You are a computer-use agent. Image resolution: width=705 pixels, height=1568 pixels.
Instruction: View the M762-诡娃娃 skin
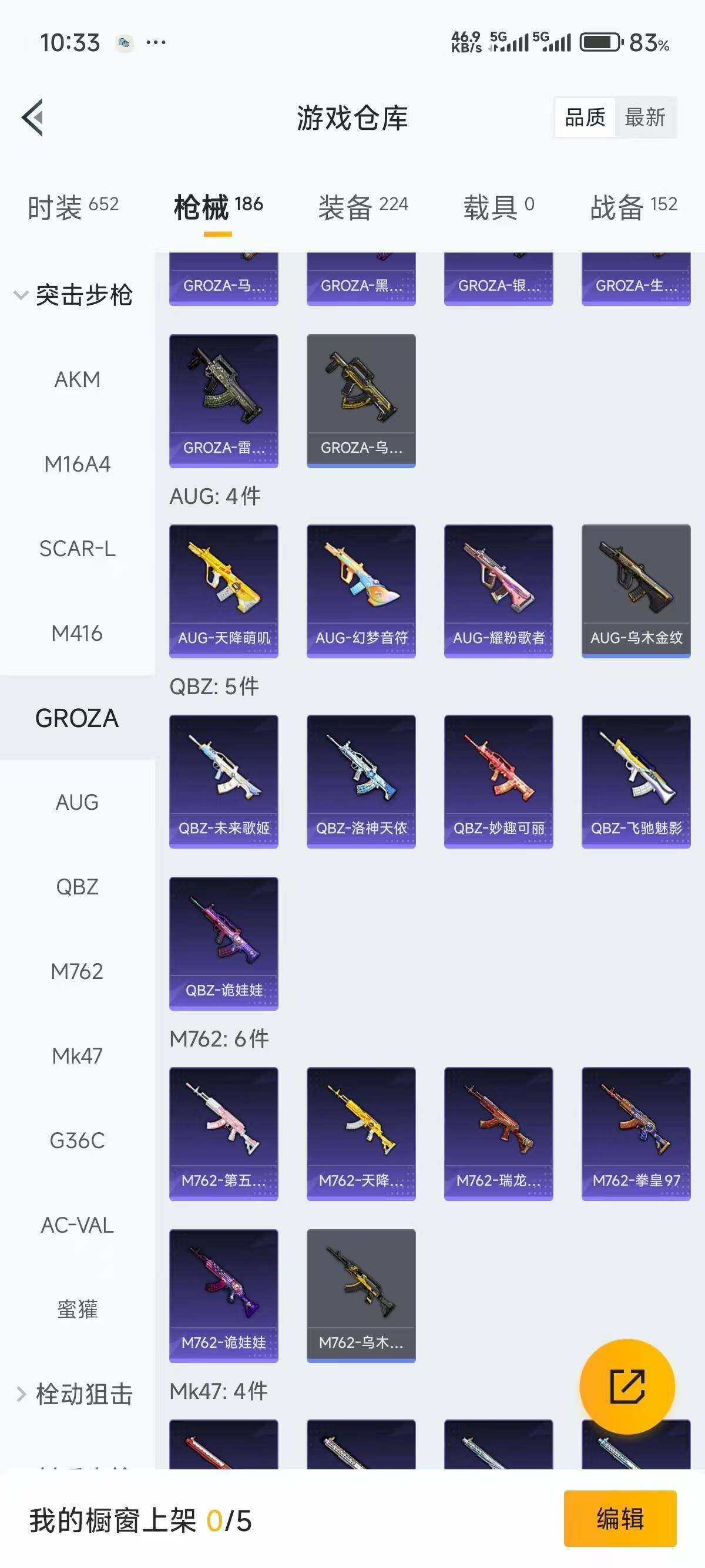[x=223, y=1296]
